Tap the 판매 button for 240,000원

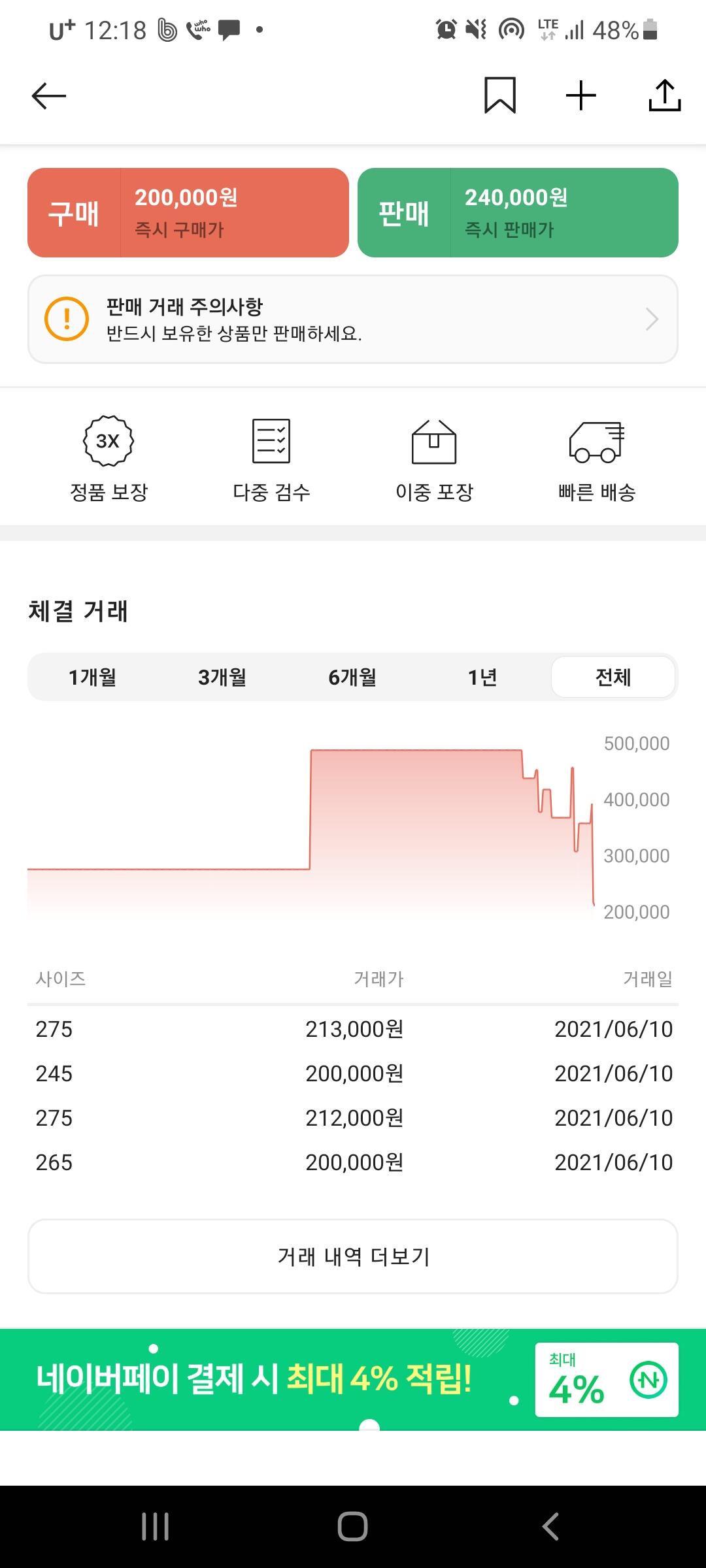(518, 213)
